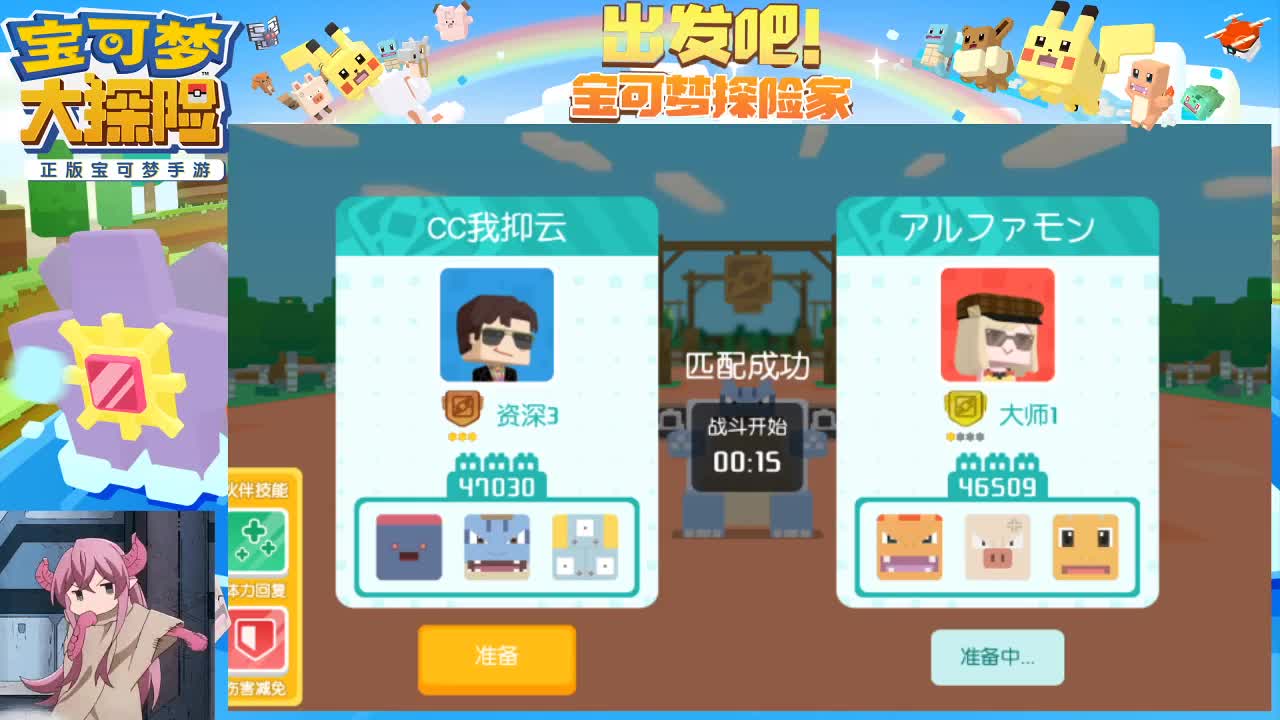Open opponent アルファモン's avatar
1280x720 pixels.
(x=997, y=325)
